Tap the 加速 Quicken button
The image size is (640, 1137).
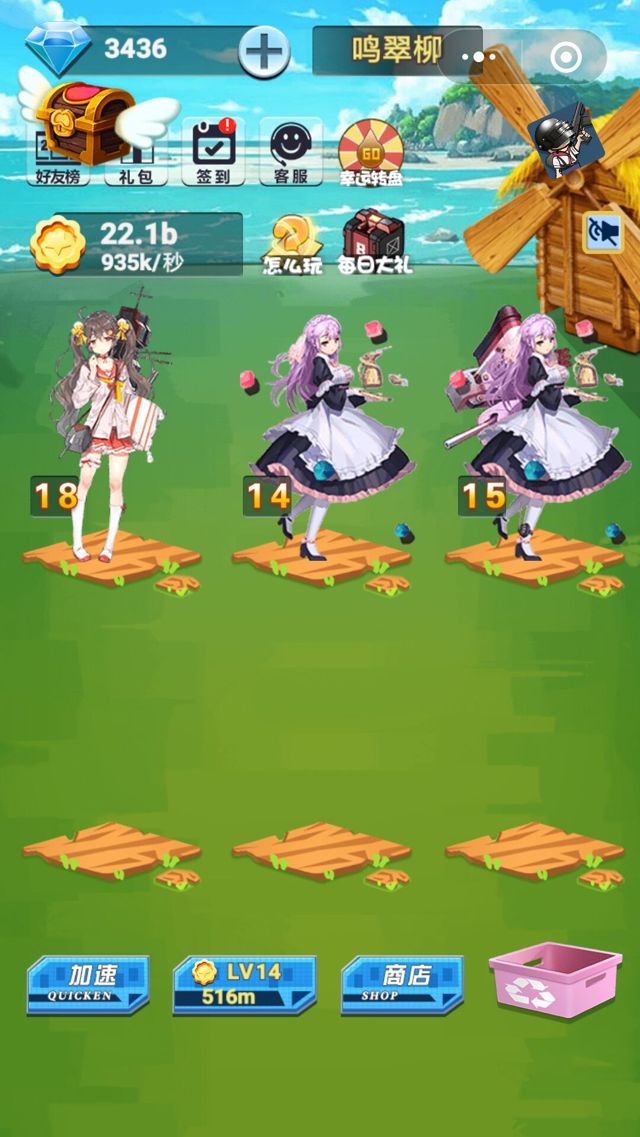point(88,982)
